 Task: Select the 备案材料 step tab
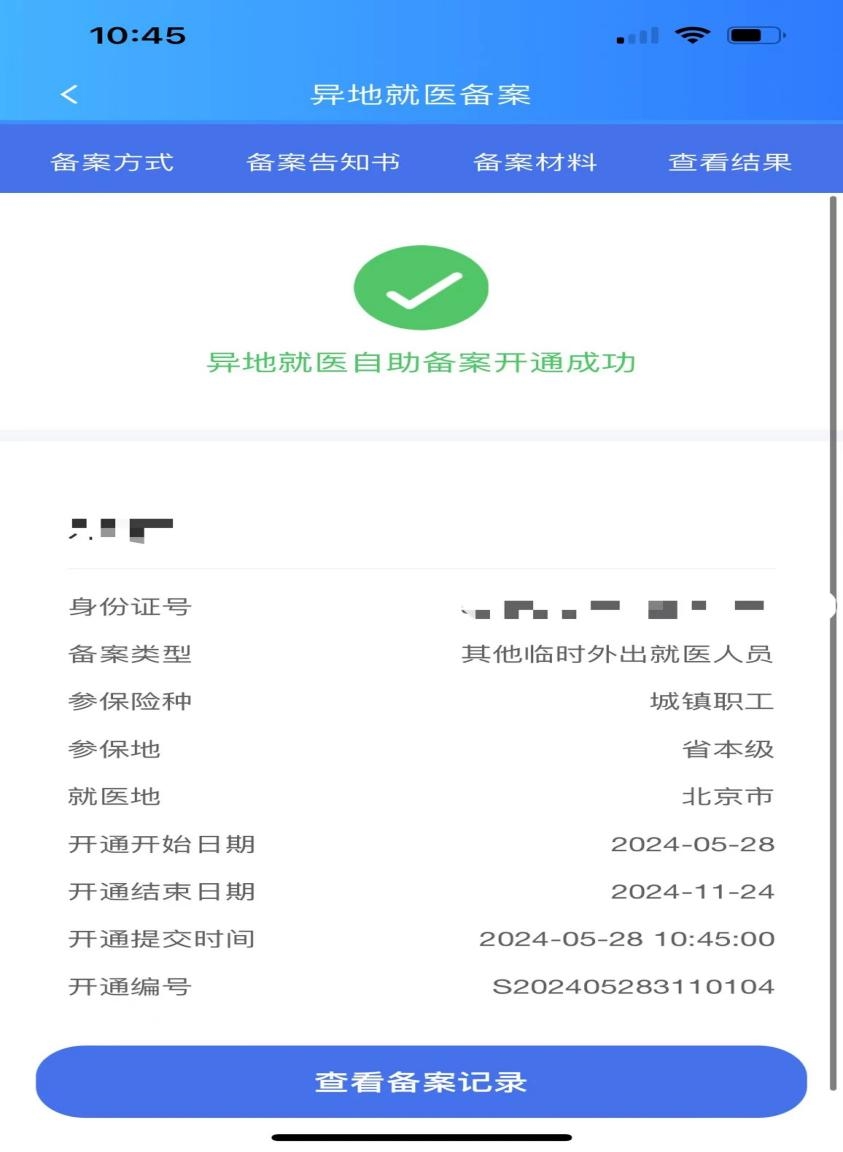pyautogui.click(x=535, y=162)
